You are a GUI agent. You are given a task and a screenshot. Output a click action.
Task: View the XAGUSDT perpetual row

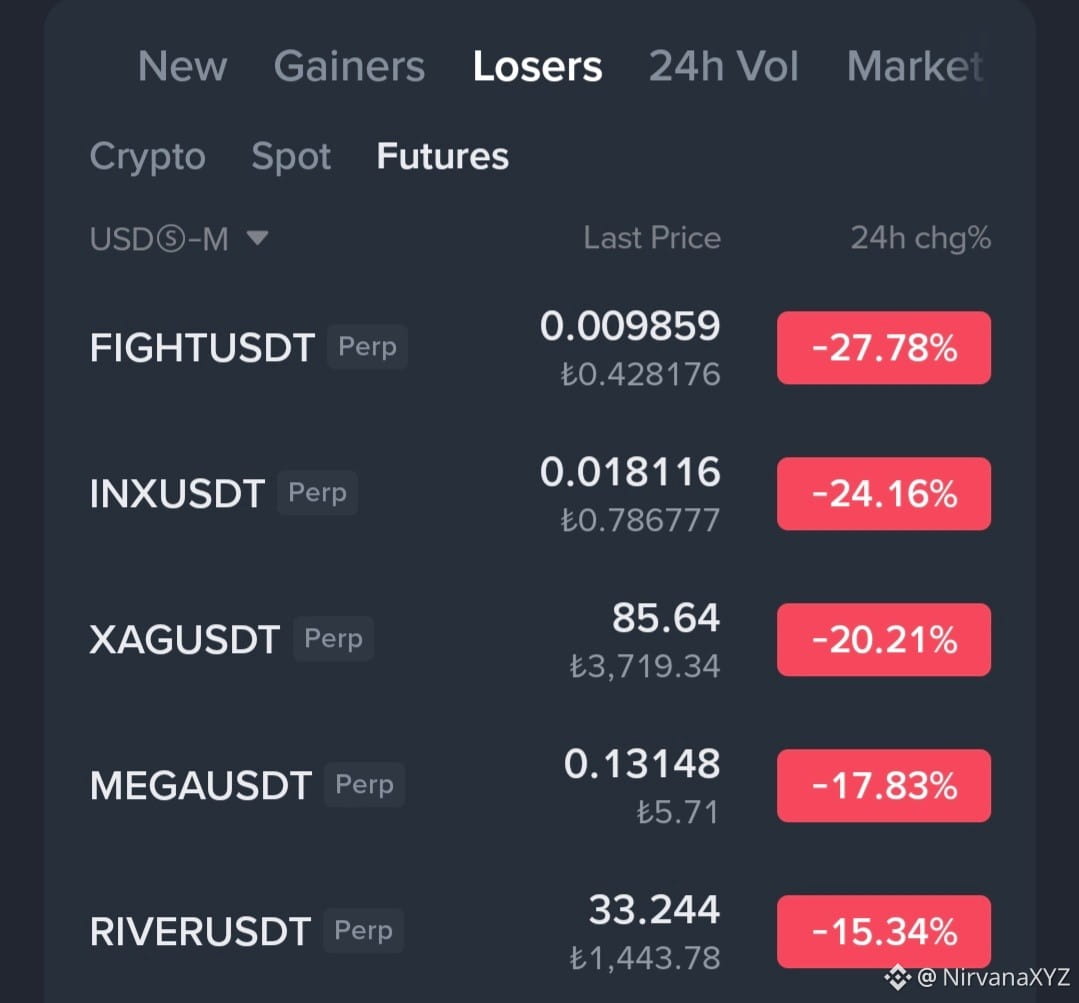coord(184,640)
